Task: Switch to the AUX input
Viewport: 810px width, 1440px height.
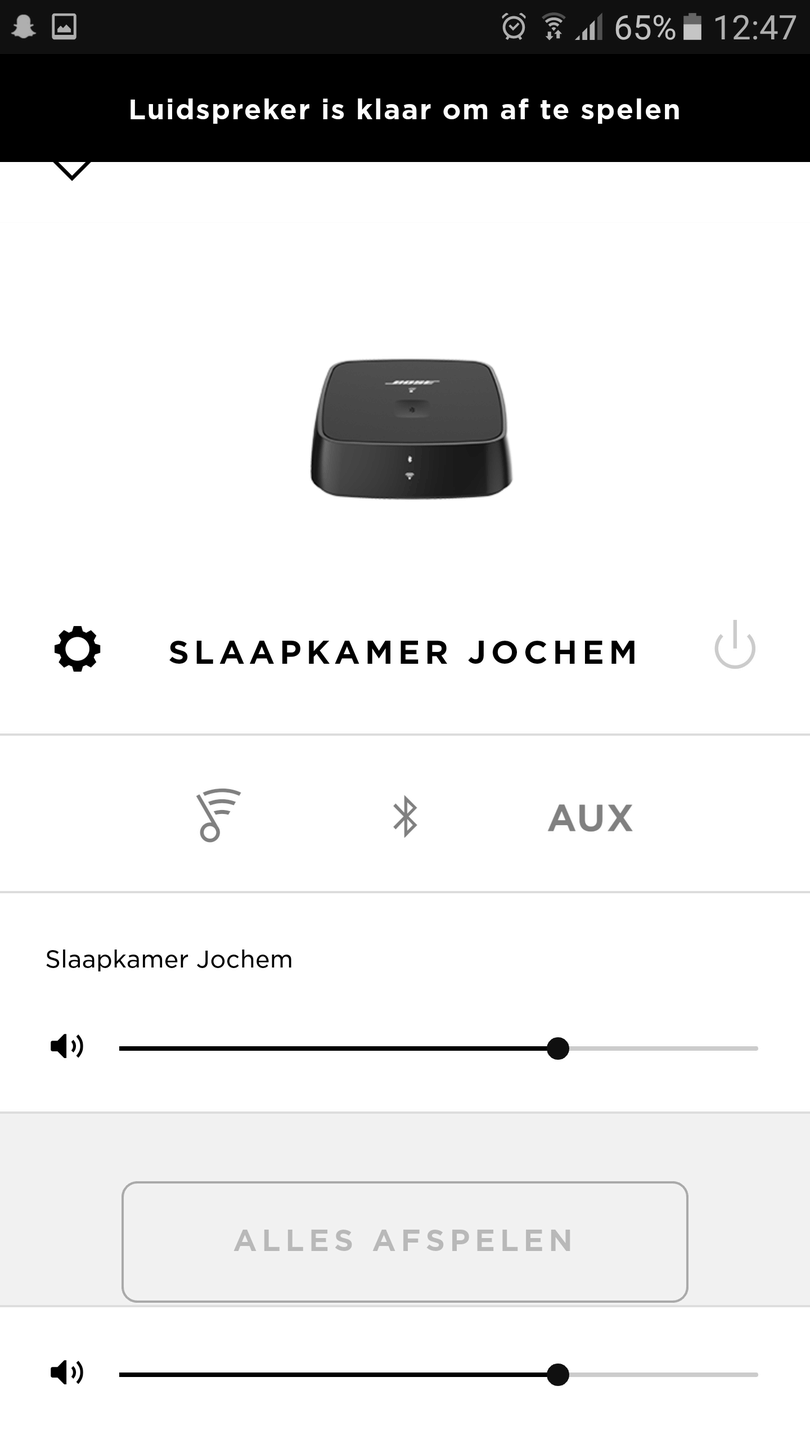Action: pyautogui.click(x=590, y=818)
